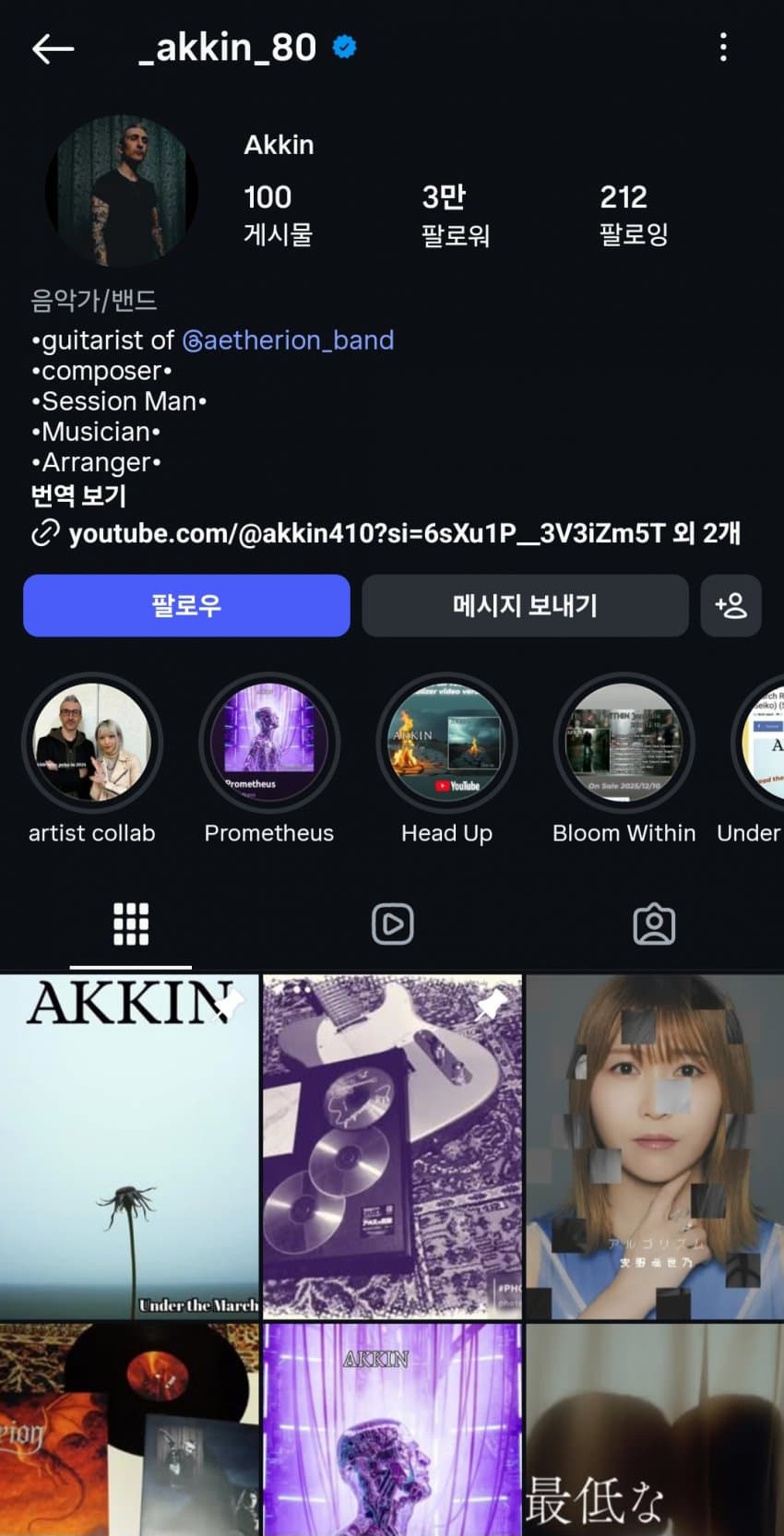Open the three-dot overflow menu
Screen dimensions: 784x1536
(x=723, y=47)
